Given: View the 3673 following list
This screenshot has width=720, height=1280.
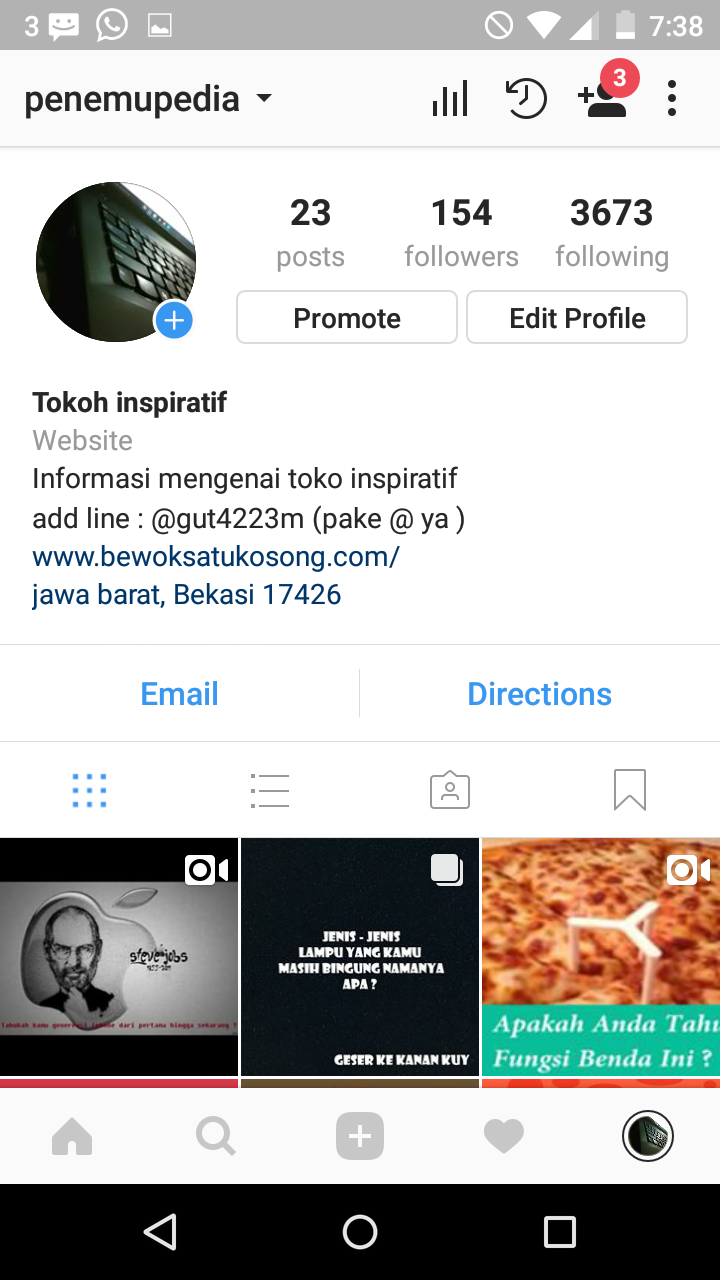Looking at the screenshot, I should (611, 232).
